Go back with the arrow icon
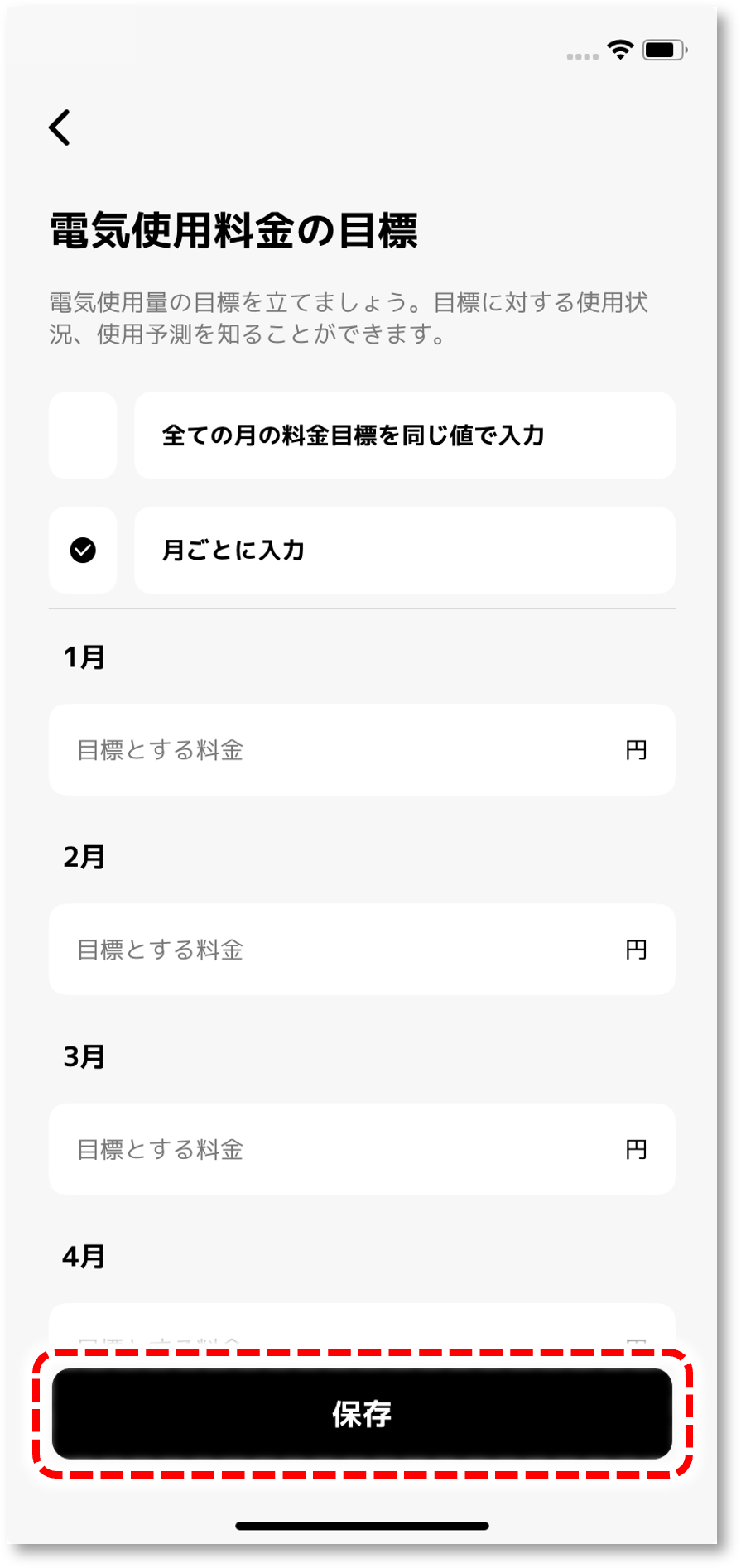 click(x=60, y=127)
